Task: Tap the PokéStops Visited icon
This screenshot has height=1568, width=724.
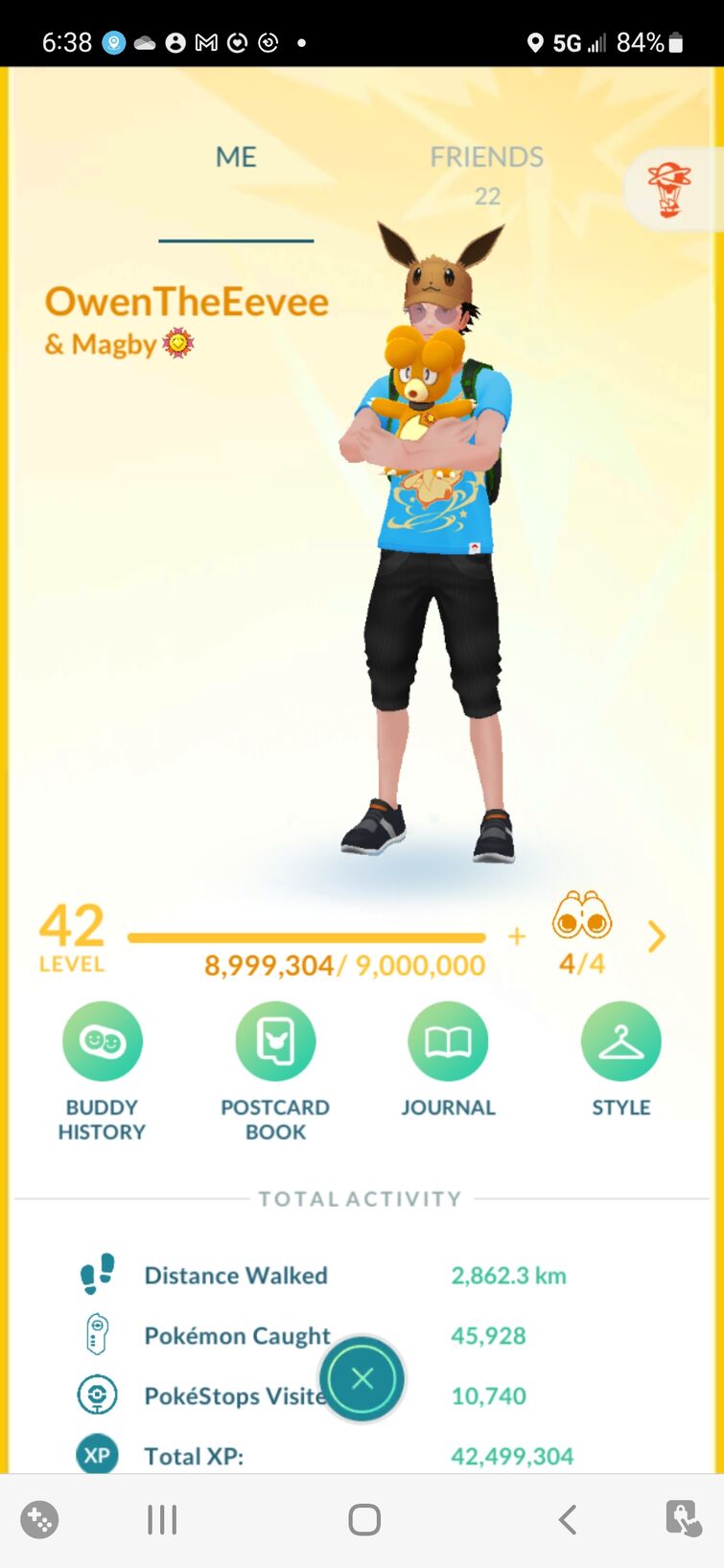Action: (96, 1395)
